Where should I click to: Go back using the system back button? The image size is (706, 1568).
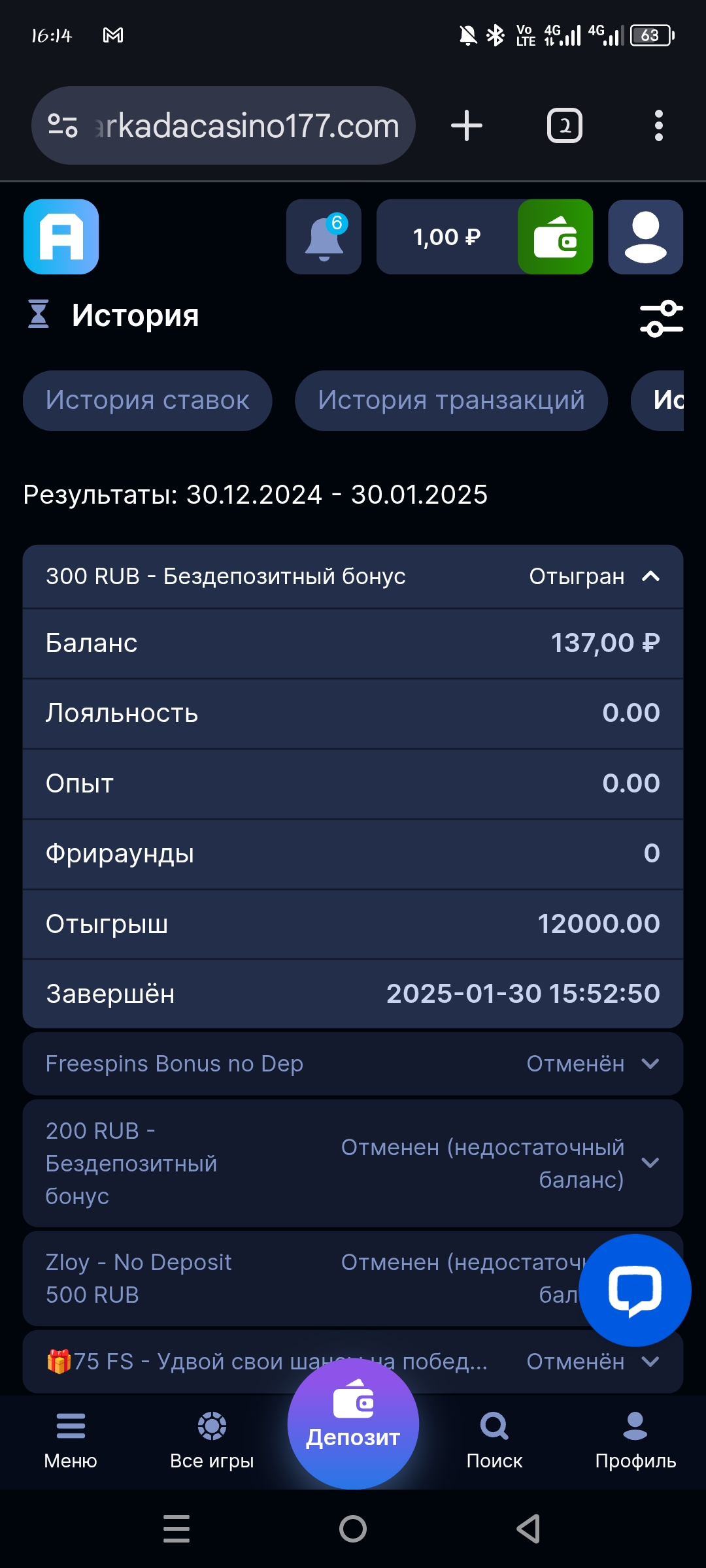[x=528, y=1529]
